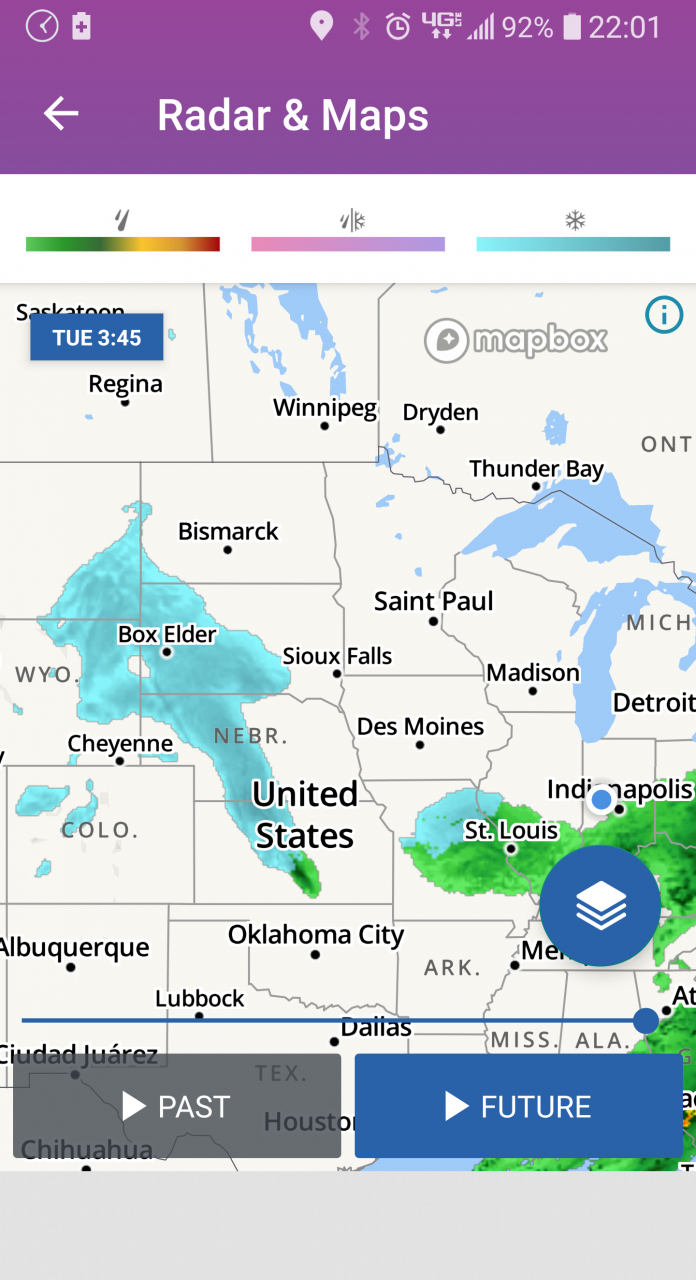The height and width of the screenshot is (1280, 696).
Task: Play the FUTURE radar animation
Action: (x=519, y=1106)
